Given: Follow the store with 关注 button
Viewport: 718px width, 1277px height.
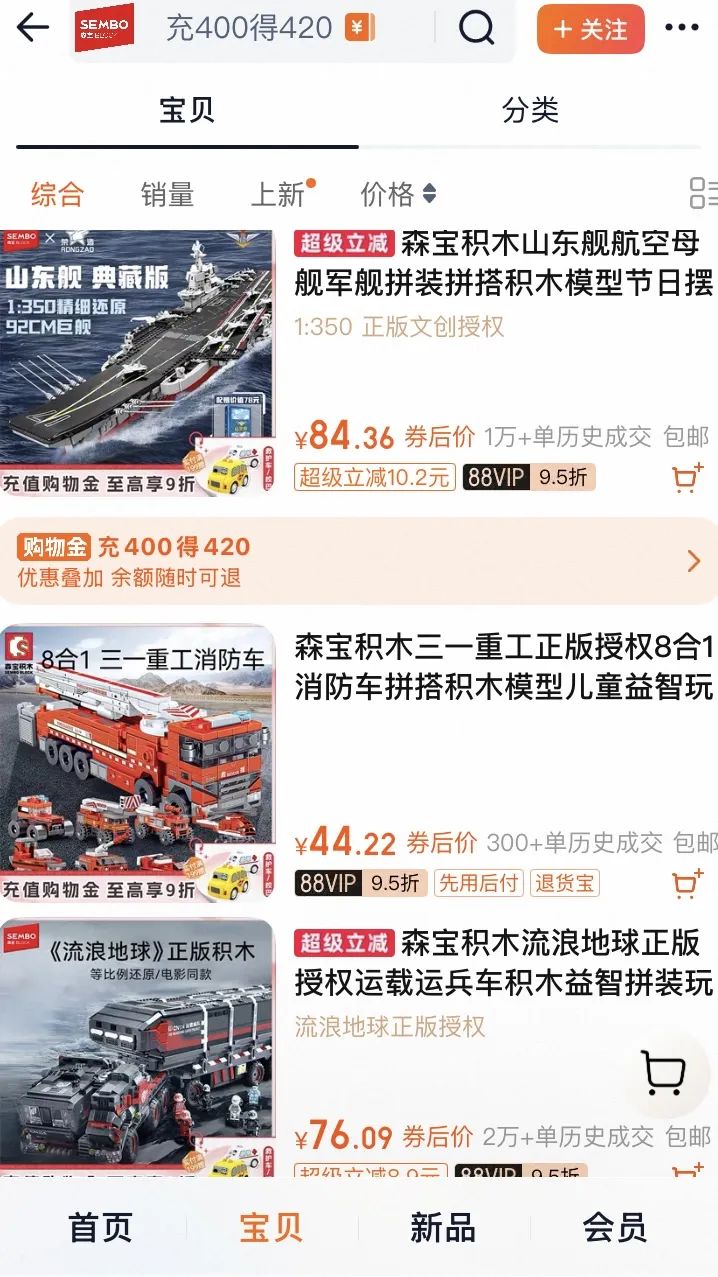Looking at the screenshot, I should [590, 29].
